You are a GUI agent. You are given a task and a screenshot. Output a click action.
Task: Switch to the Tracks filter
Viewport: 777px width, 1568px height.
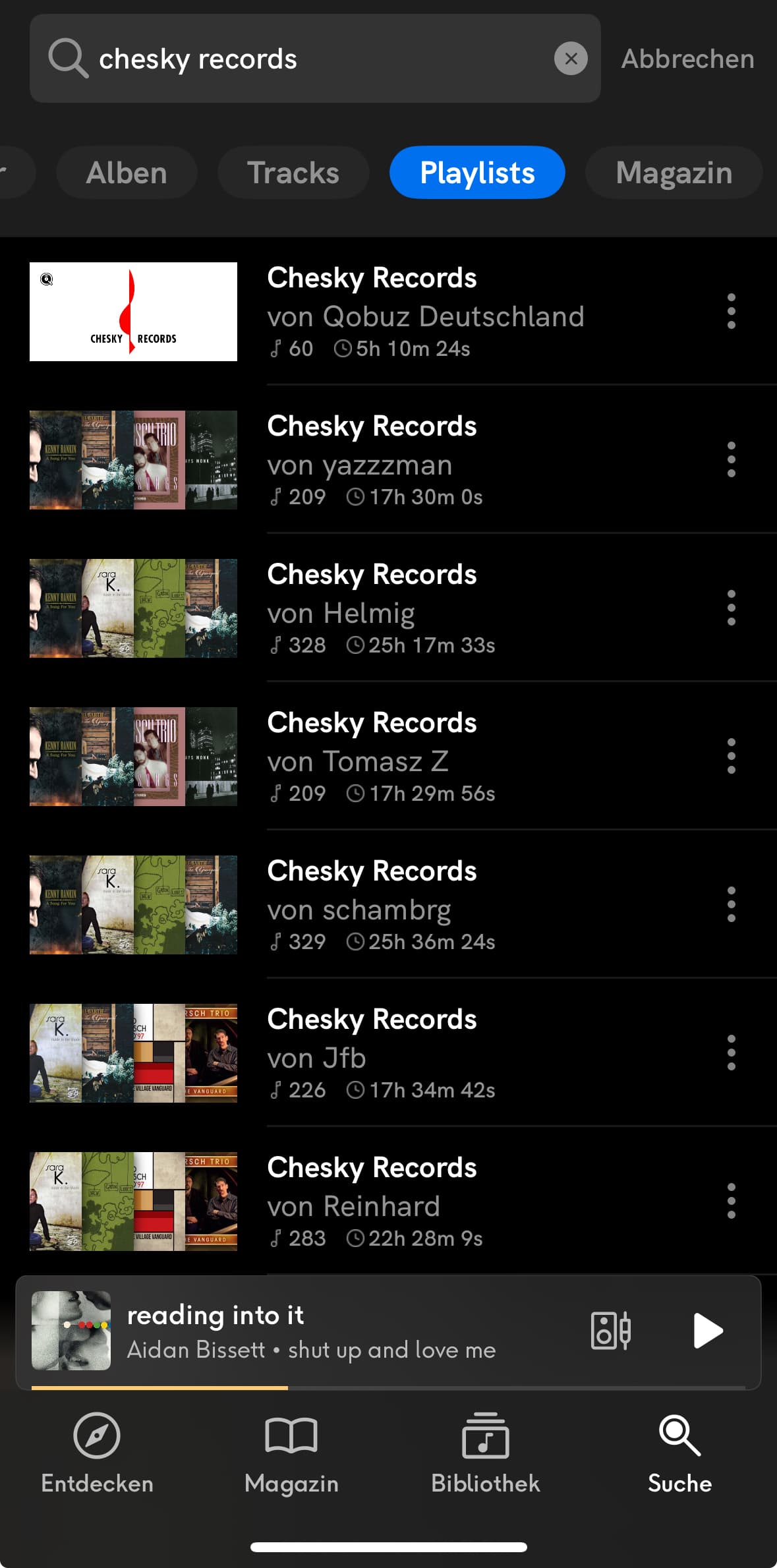(x=293, y=173)
